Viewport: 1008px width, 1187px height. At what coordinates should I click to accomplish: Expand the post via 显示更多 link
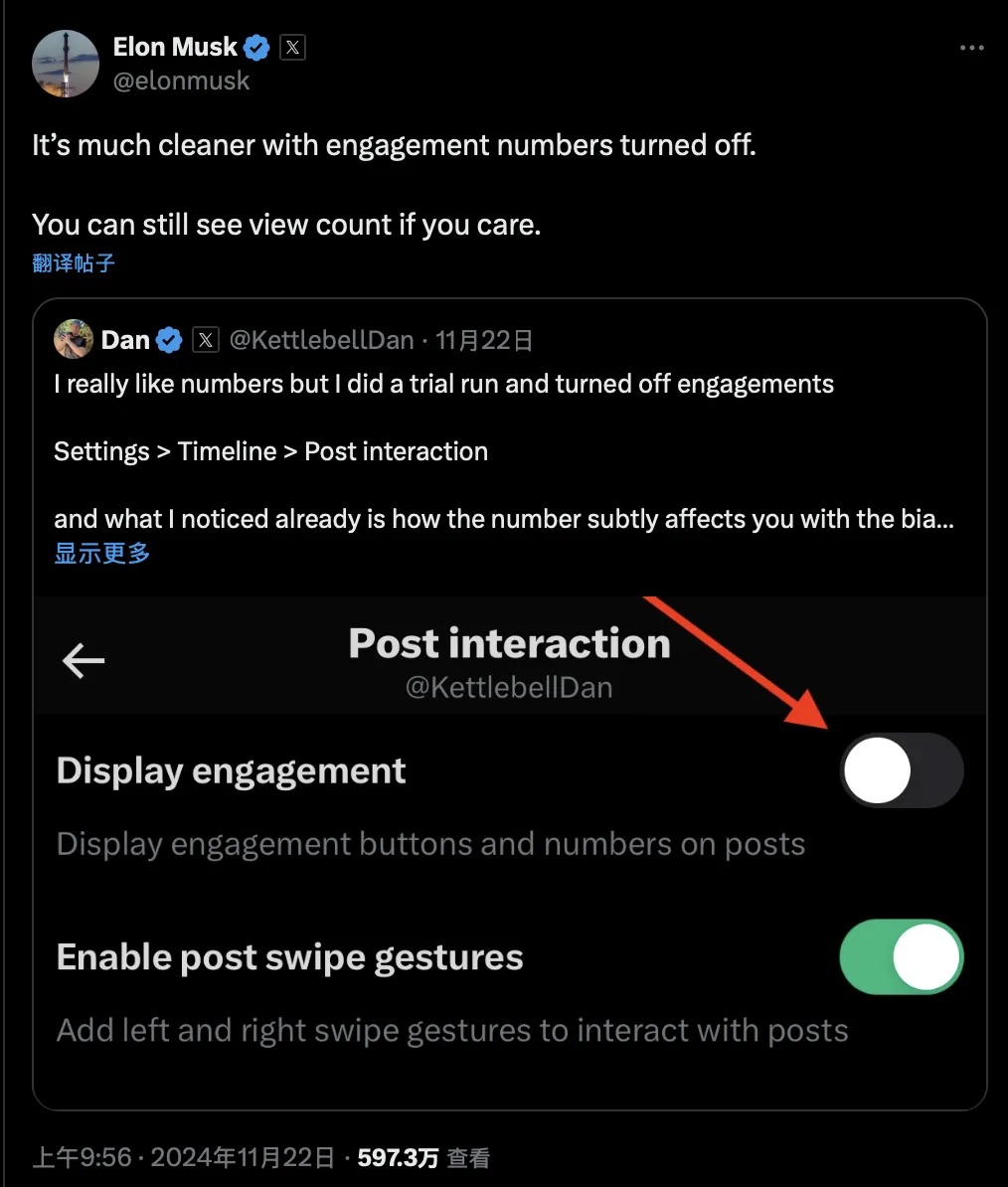101,553
